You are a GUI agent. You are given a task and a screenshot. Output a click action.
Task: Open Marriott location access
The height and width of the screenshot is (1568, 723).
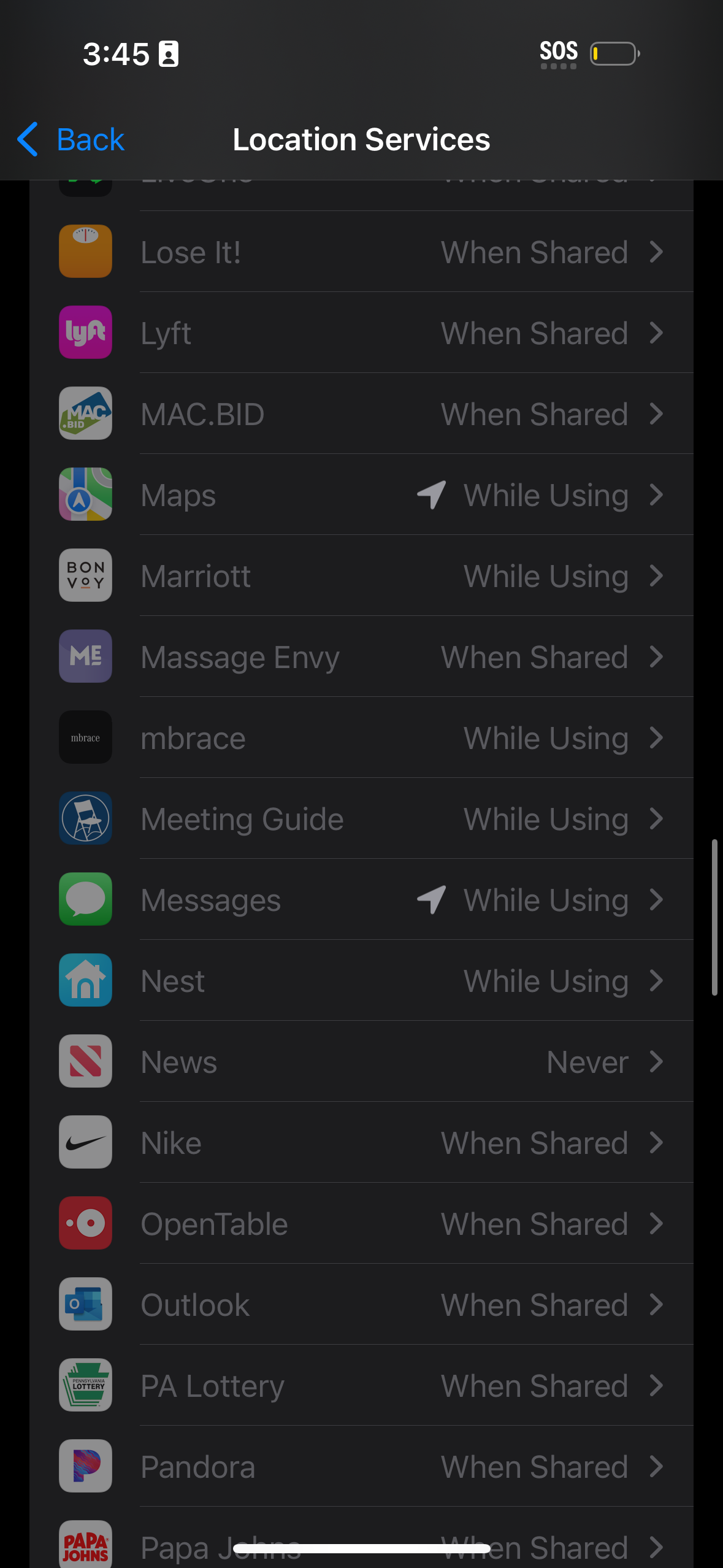click(361, 576)
